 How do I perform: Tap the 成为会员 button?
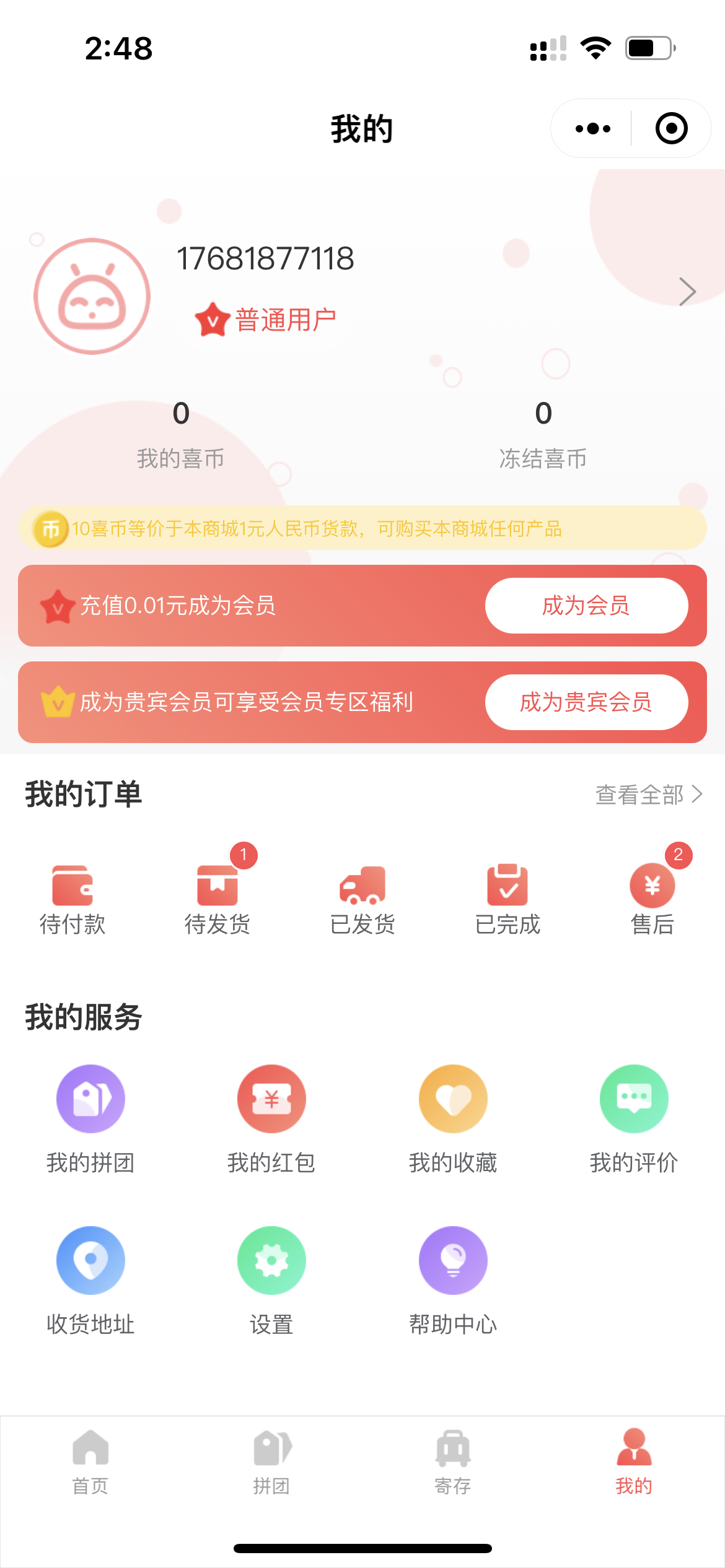pyautogui.click(x=586, y=606)
